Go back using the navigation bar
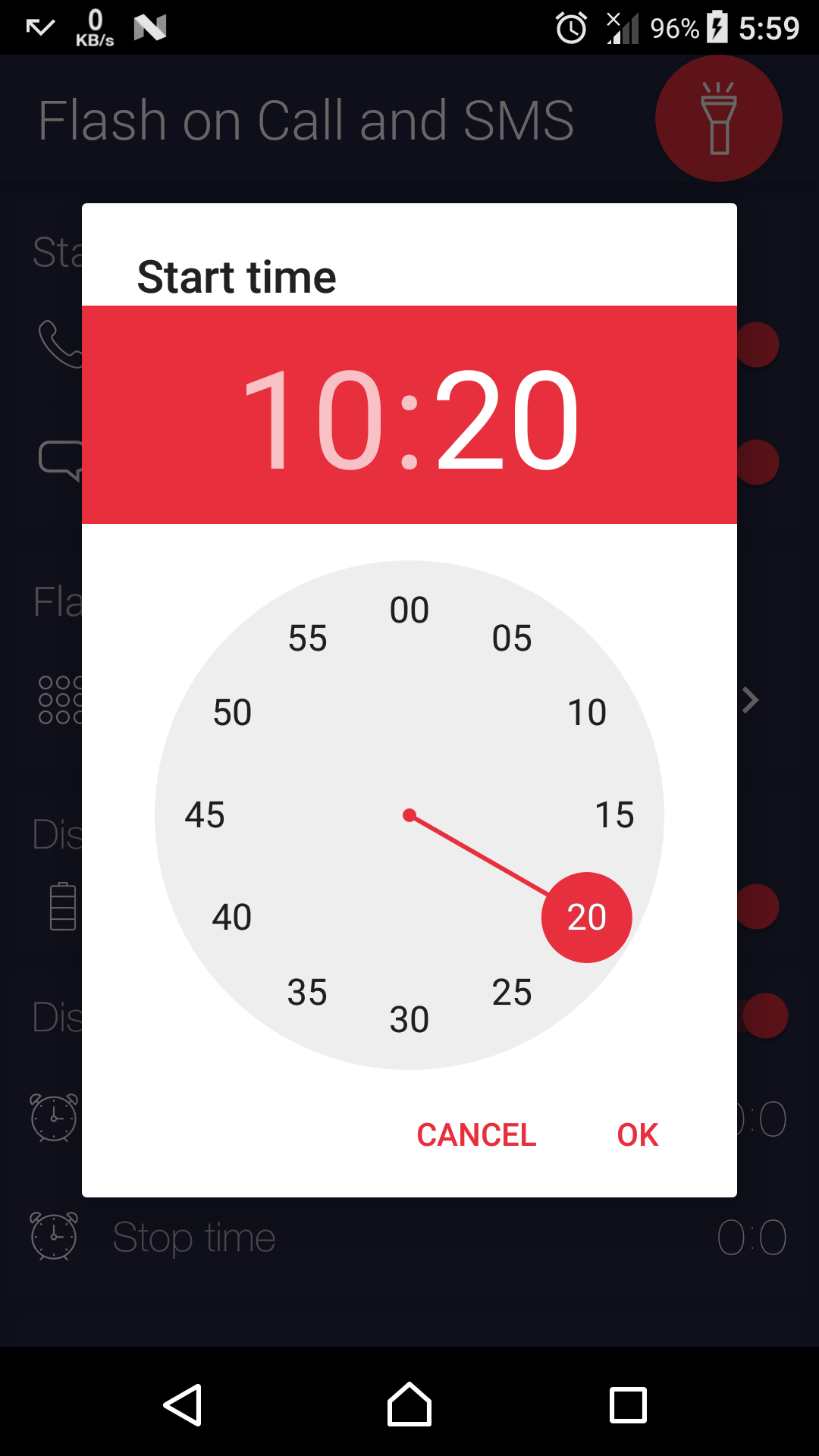This screenshot has height=1456, width=819. tap(183, 1405)
